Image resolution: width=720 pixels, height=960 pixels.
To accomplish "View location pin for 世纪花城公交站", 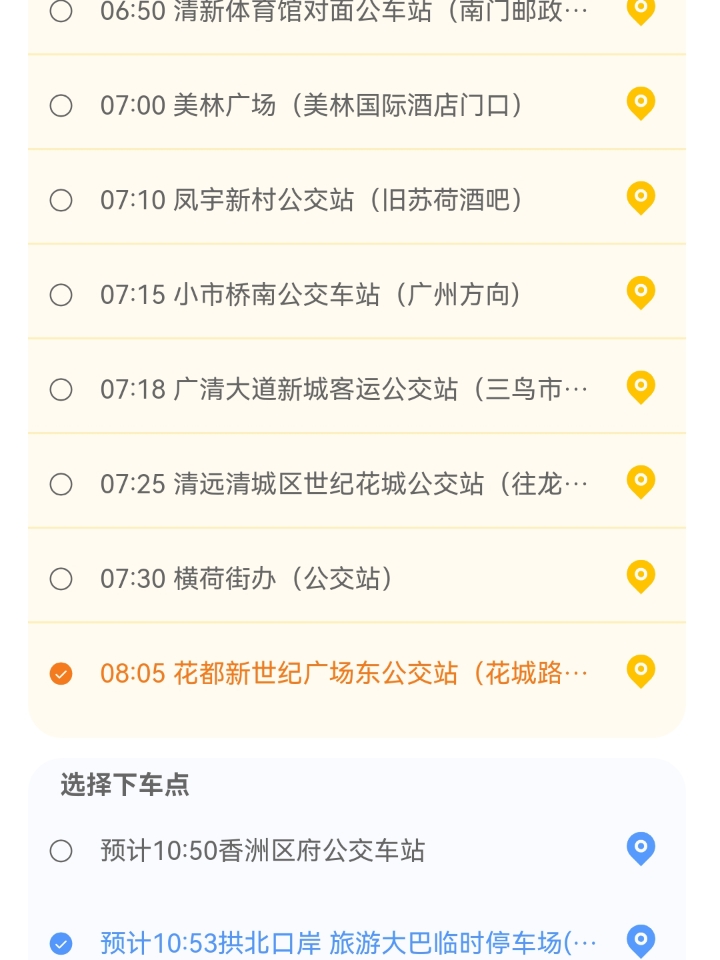I will tap(640, 482).
